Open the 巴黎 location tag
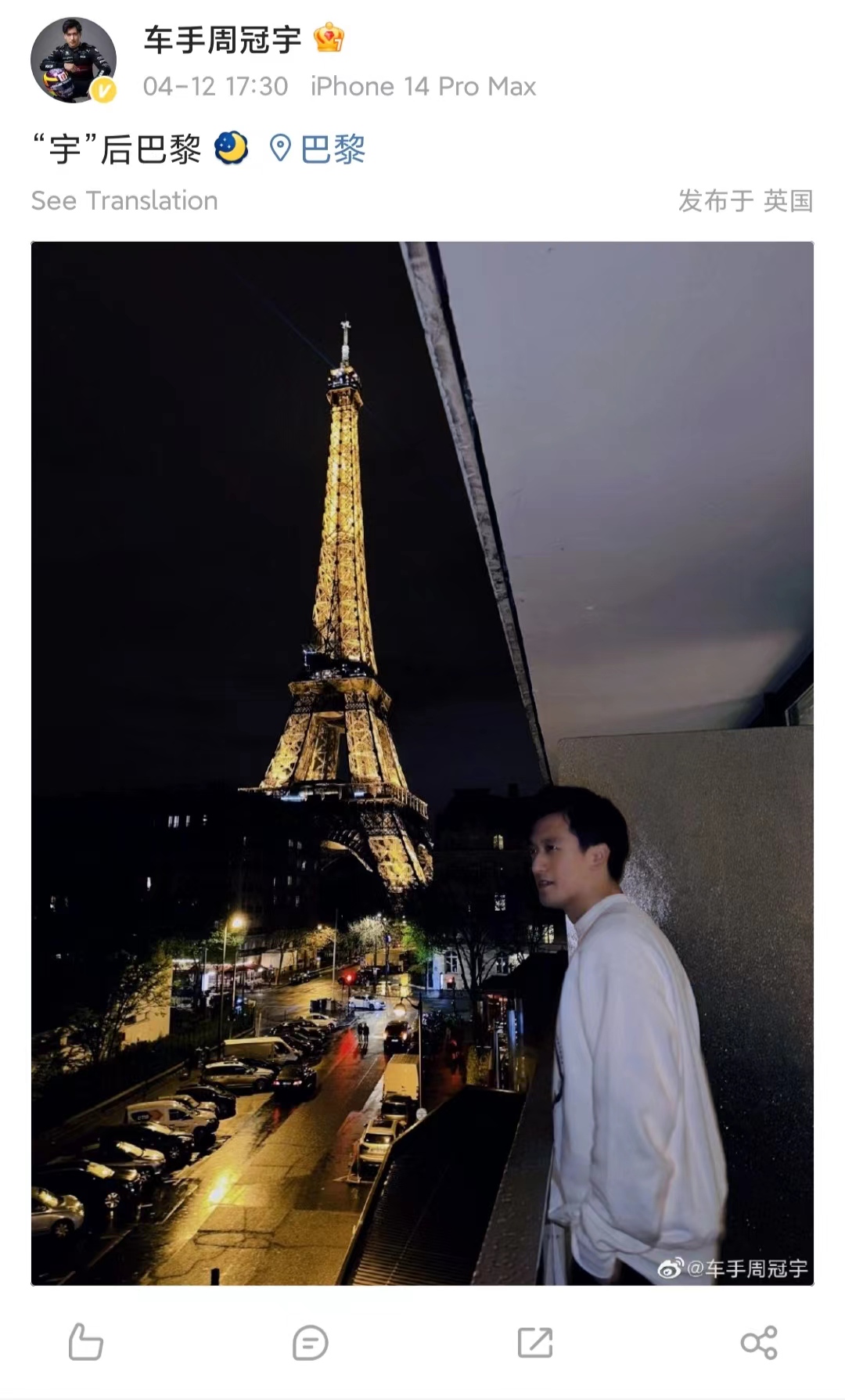 (318, 149)
